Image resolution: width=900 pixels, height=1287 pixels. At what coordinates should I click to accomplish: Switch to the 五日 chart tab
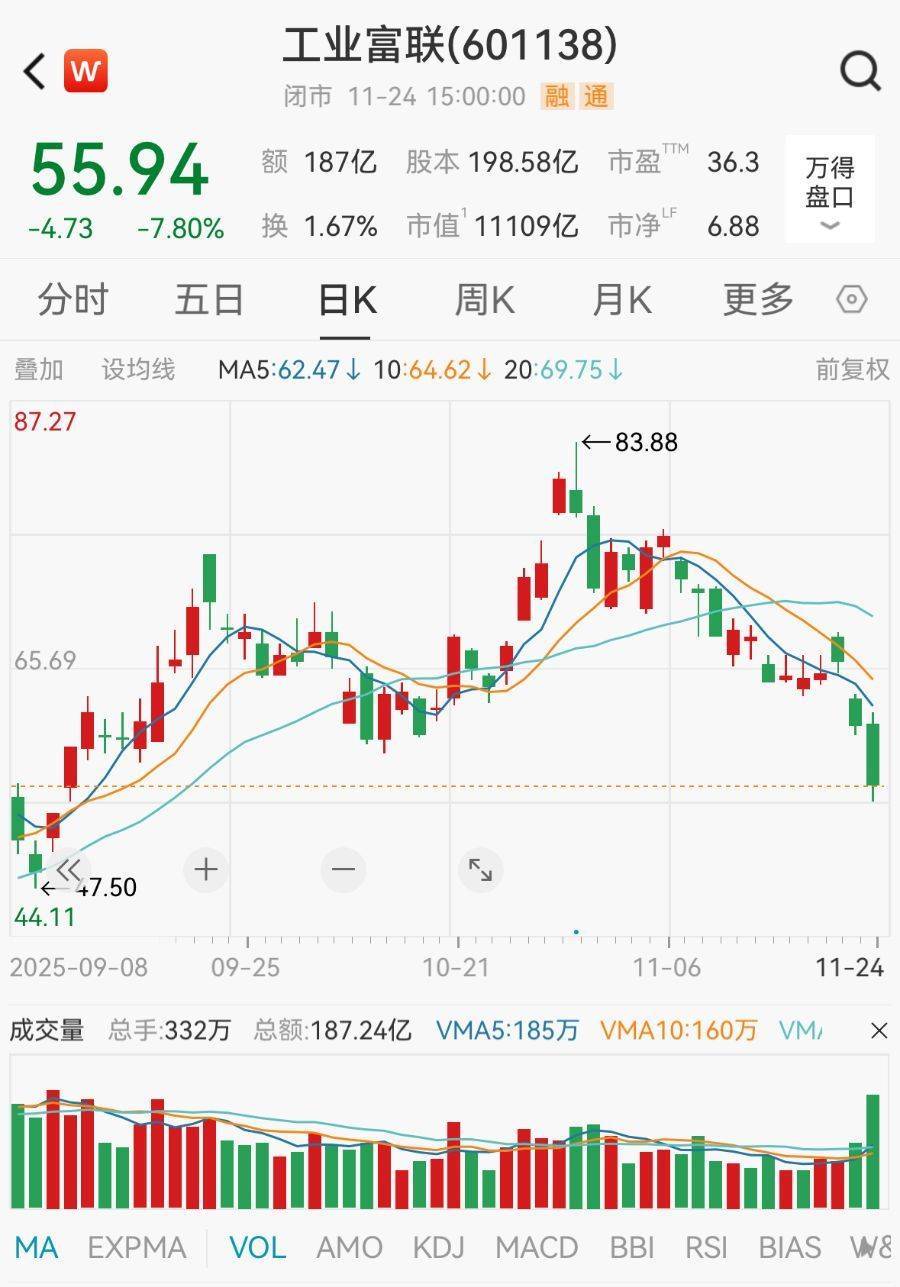(209, 300)
